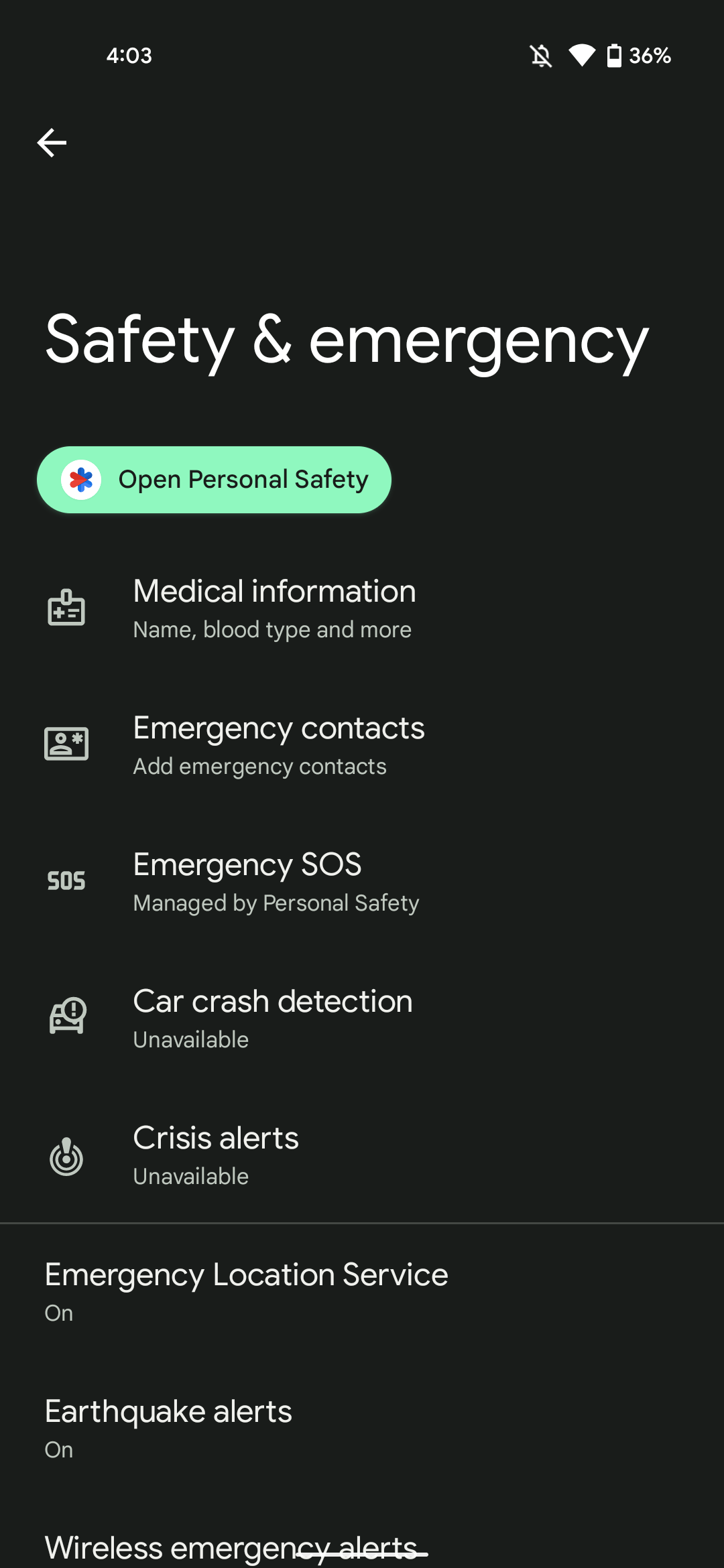Image resolution: width=724 pixels, height=1568 pixels.
Task: Open Personal Safety app
Action: point(215,480)
